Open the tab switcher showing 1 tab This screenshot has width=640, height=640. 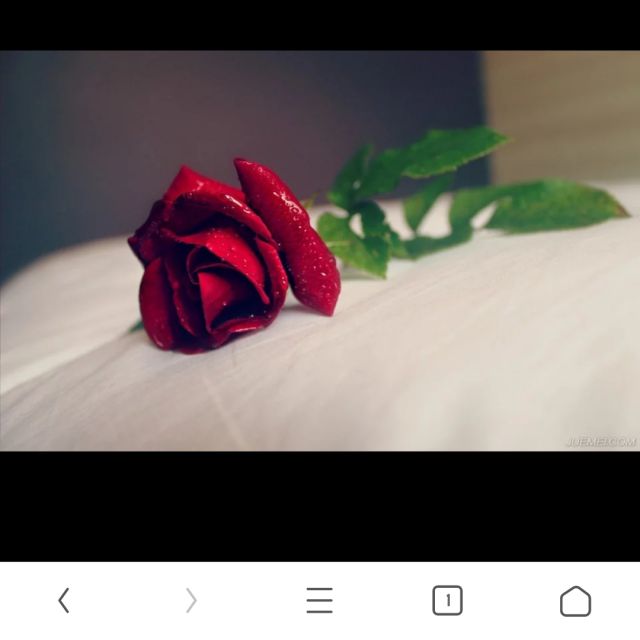coord(447,600)
